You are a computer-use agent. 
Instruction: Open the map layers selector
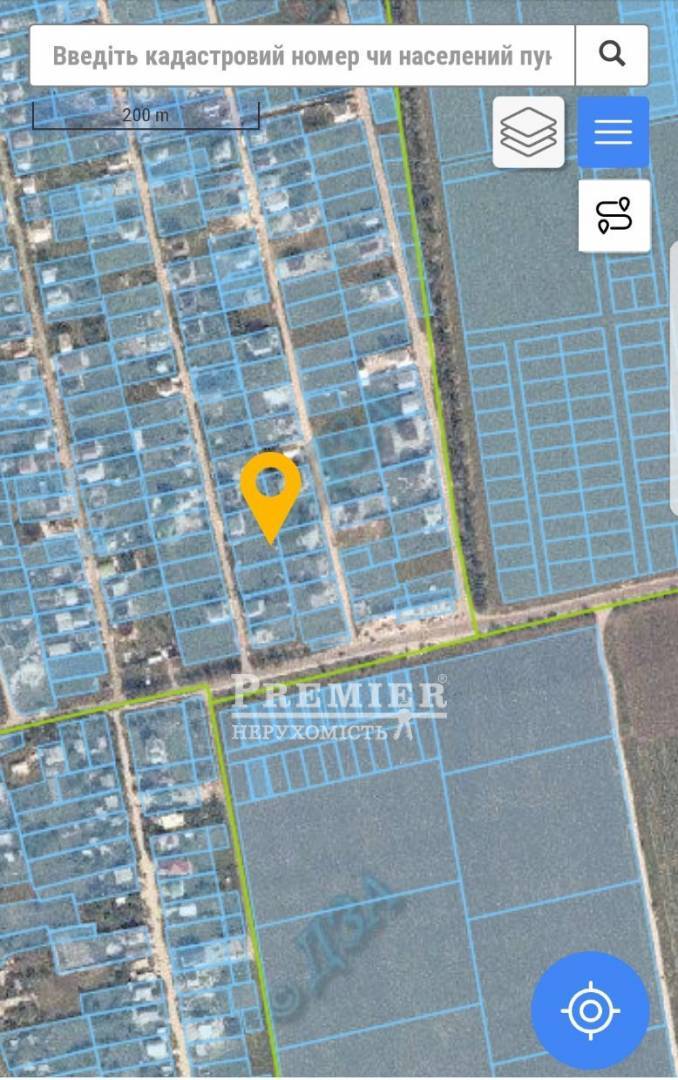coord(528,132)
